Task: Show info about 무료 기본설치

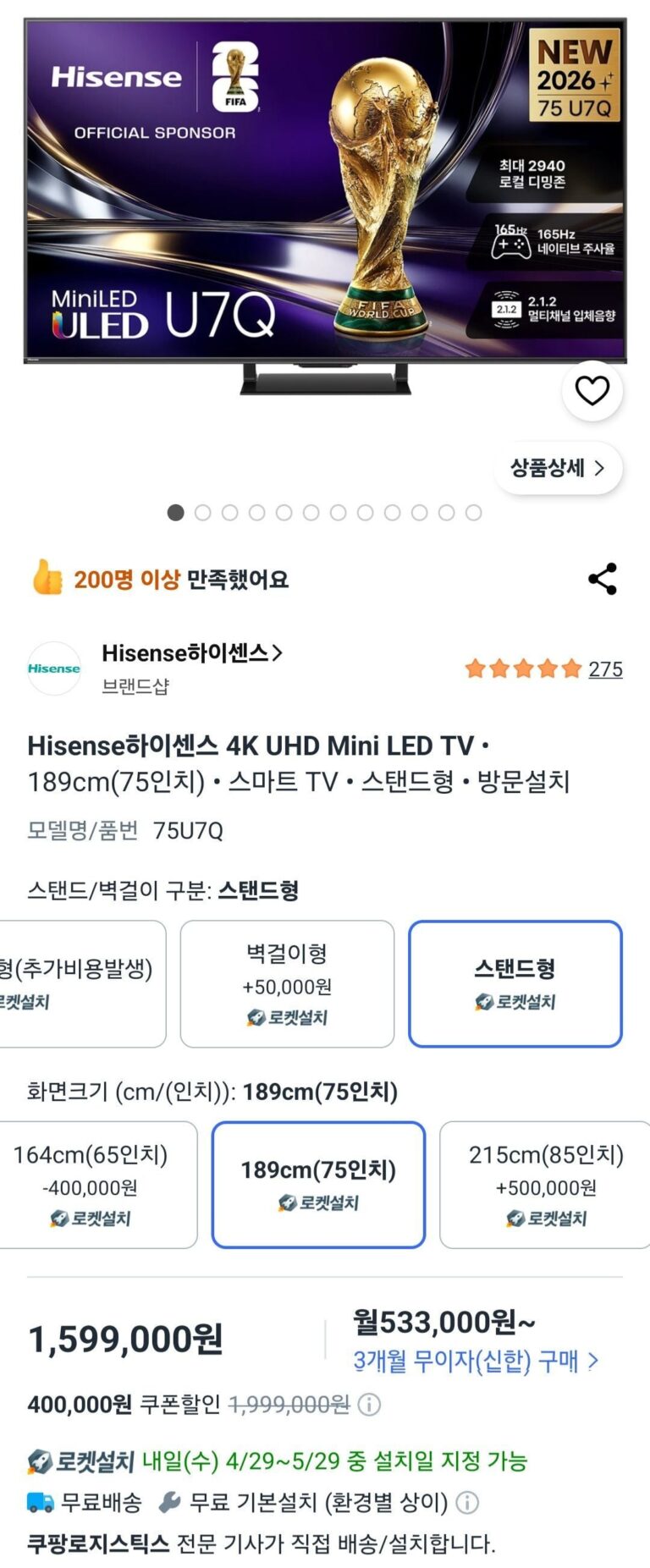Action: pyautogui.click(x=467, y=1502)
